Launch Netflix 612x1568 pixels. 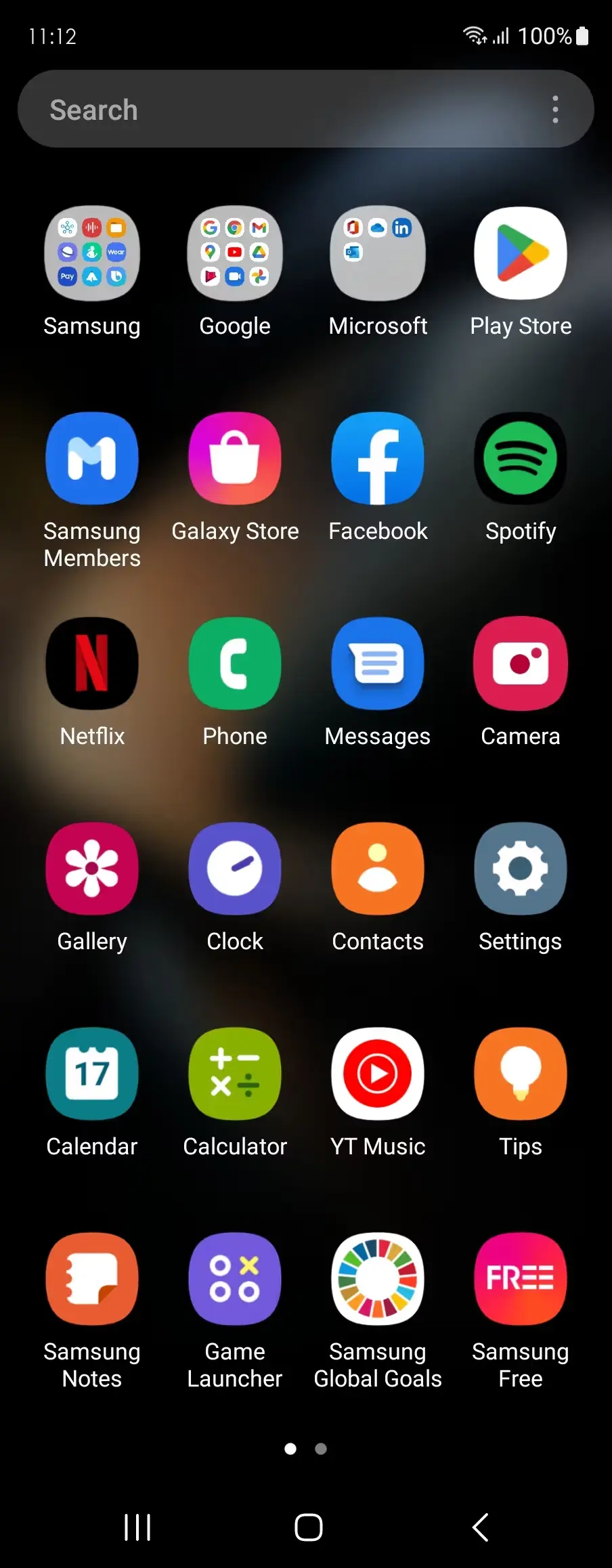click(92, 663)
